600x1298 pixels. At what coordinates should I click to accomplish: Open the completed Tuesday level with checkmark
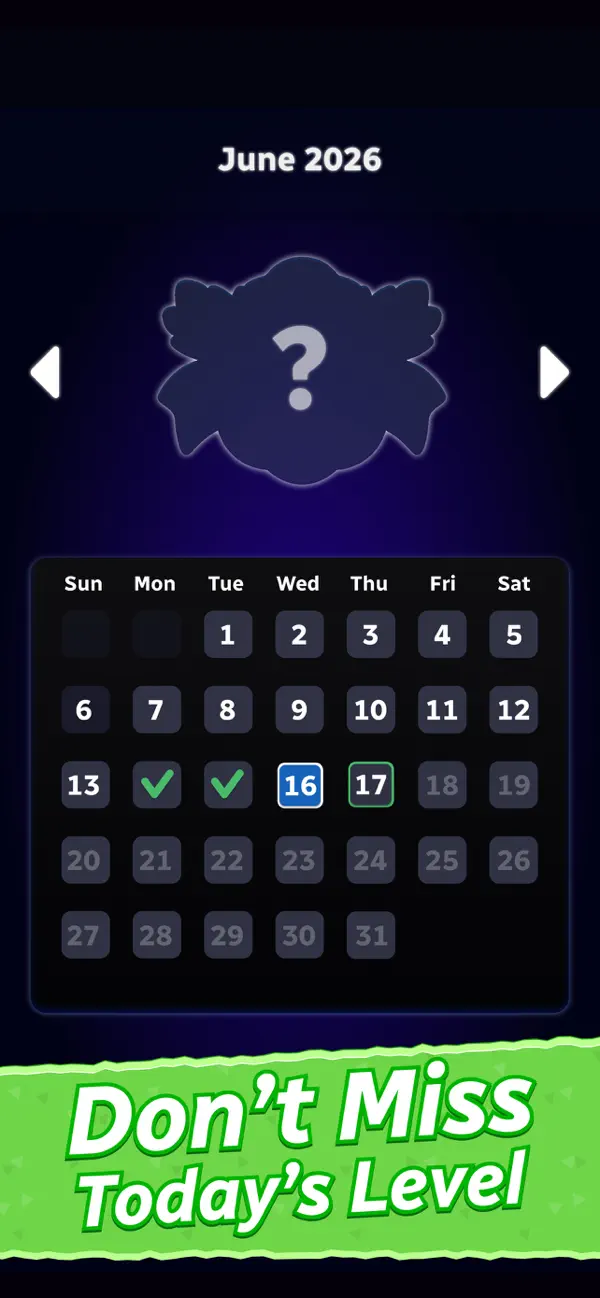tap(228, 785)
